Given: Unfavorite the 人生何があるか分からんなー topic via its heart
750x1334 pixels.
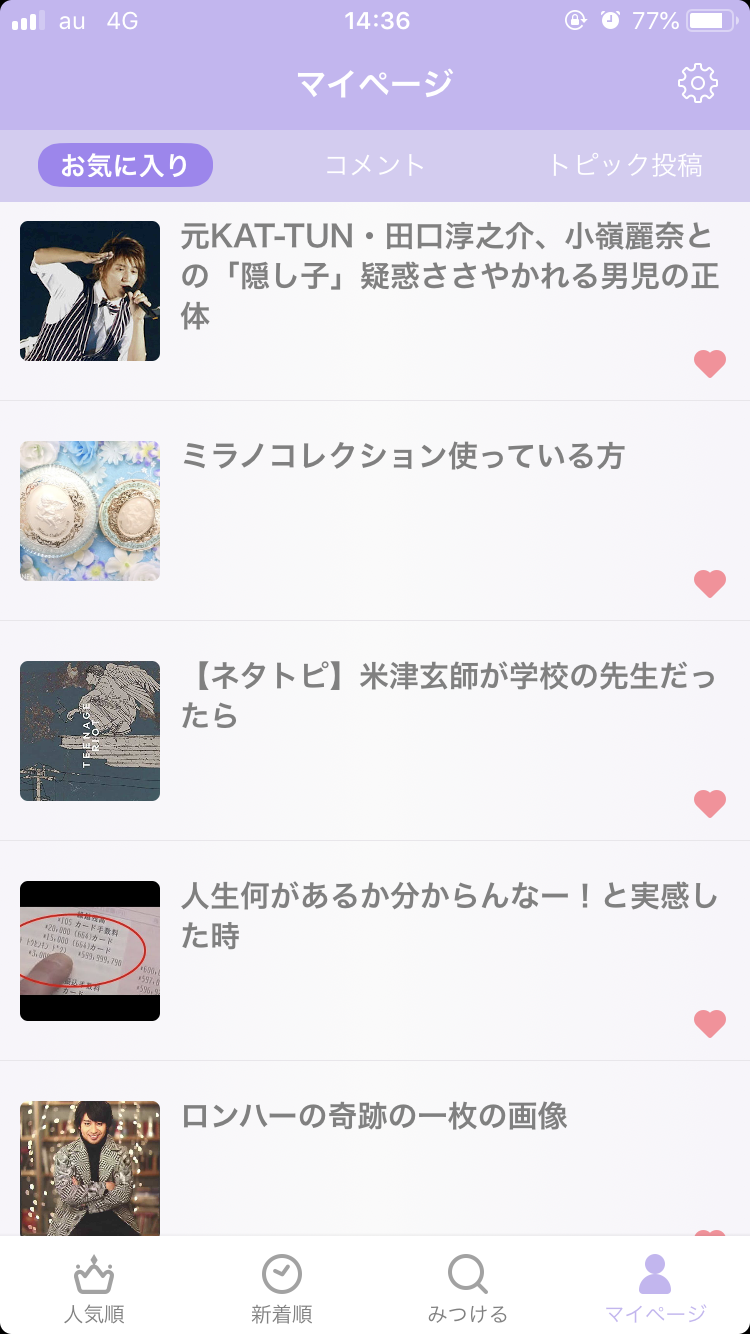Looking at the screenshot, I should tap(709, 1022).
